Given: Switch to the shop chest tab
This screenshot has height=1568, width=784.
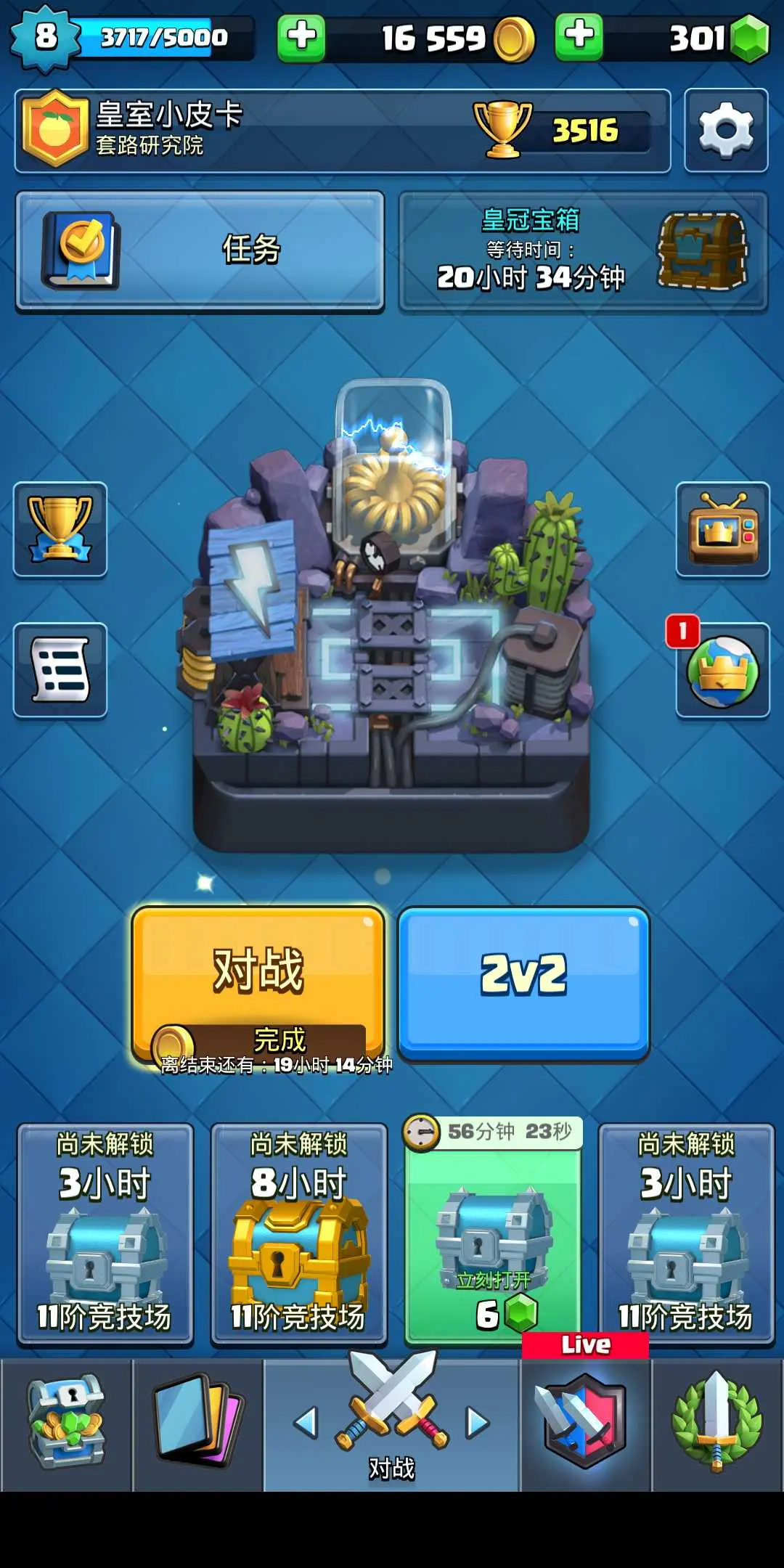Looking at the screenshot, I should tap(67, 1424).
